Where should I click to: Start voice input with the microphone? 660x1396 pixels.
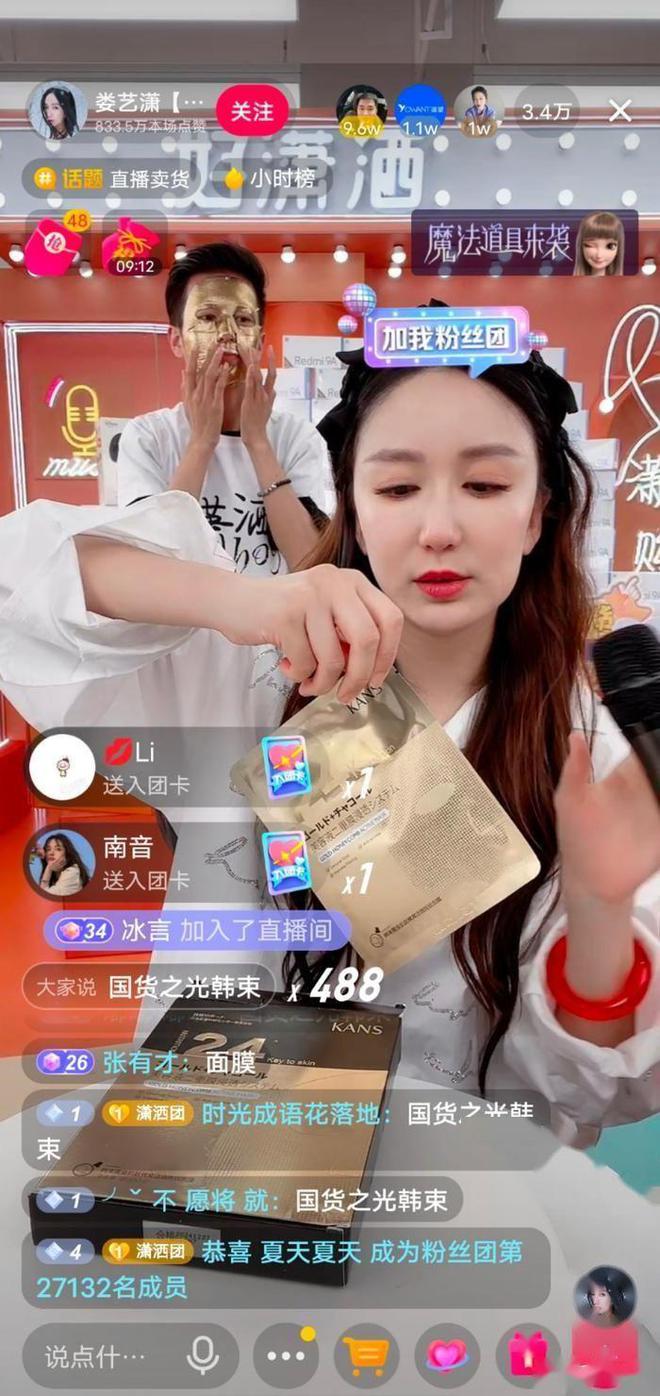coord(203,1357)
